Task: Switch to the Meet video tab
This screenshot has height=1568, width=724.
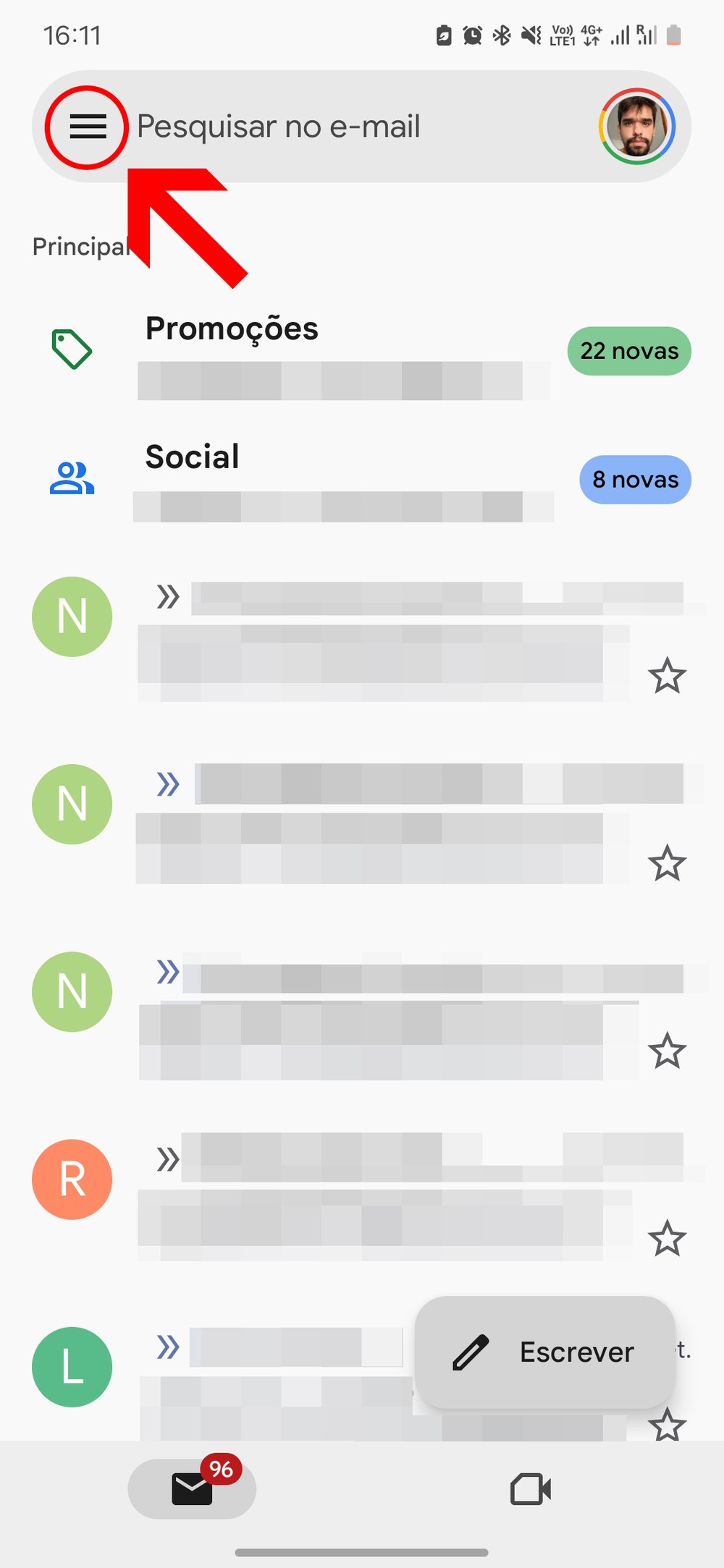Action: click(531, 1489)
